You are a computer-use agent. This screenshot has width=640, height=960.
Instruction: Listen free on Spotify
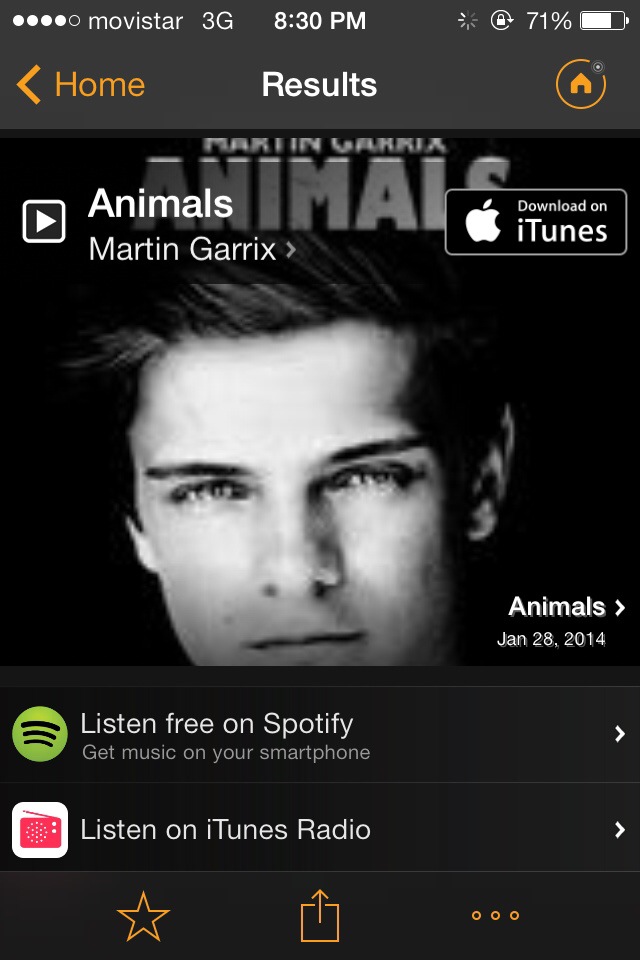(320, 735)
